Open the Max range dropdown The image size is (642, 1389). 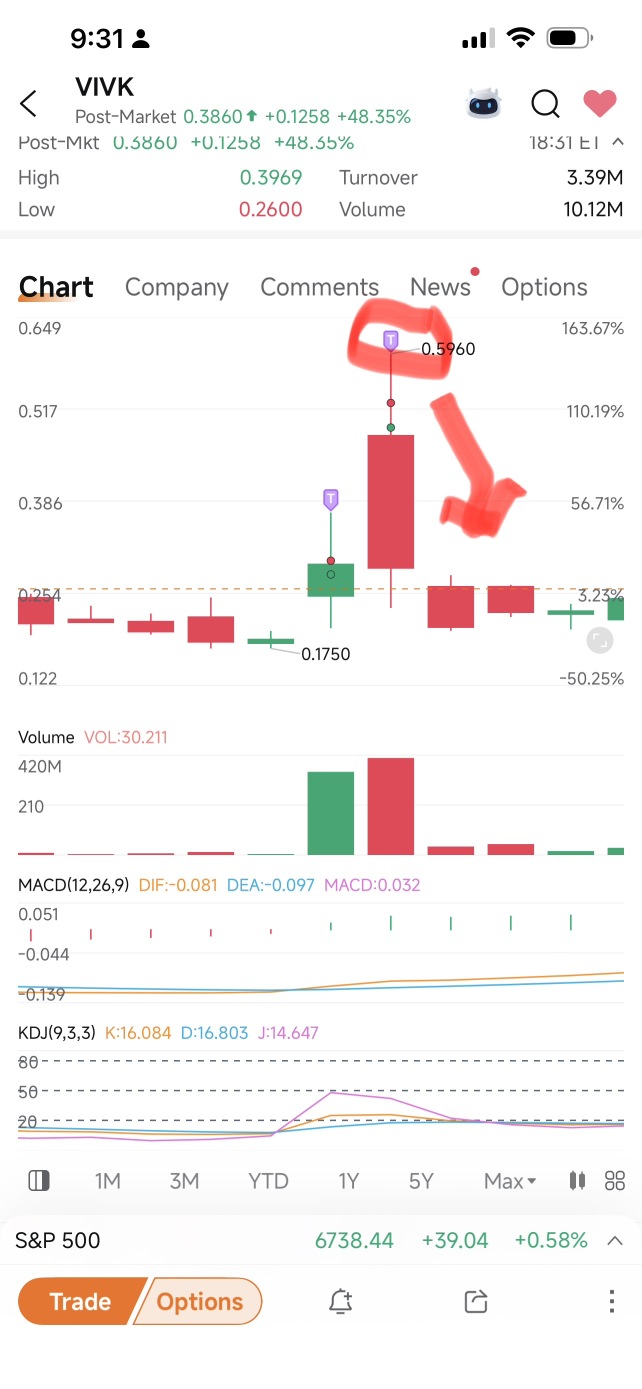click(x=509, y=1181)
